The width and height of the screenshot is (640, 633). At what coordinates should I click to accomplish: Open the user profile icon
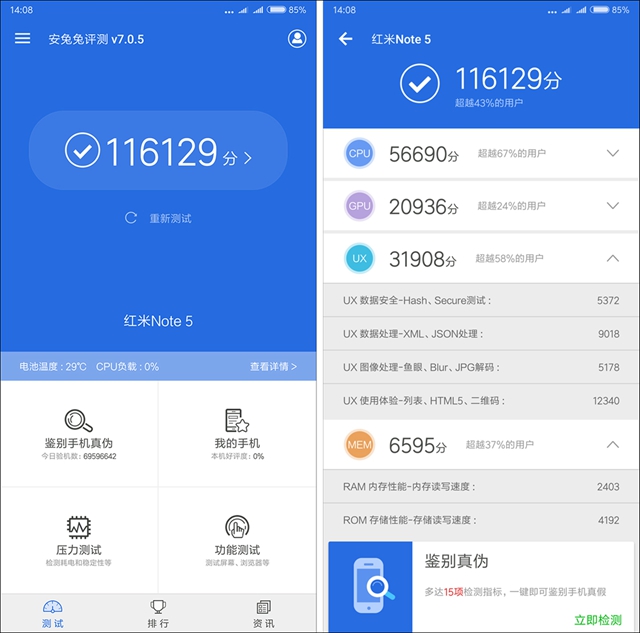296,39
